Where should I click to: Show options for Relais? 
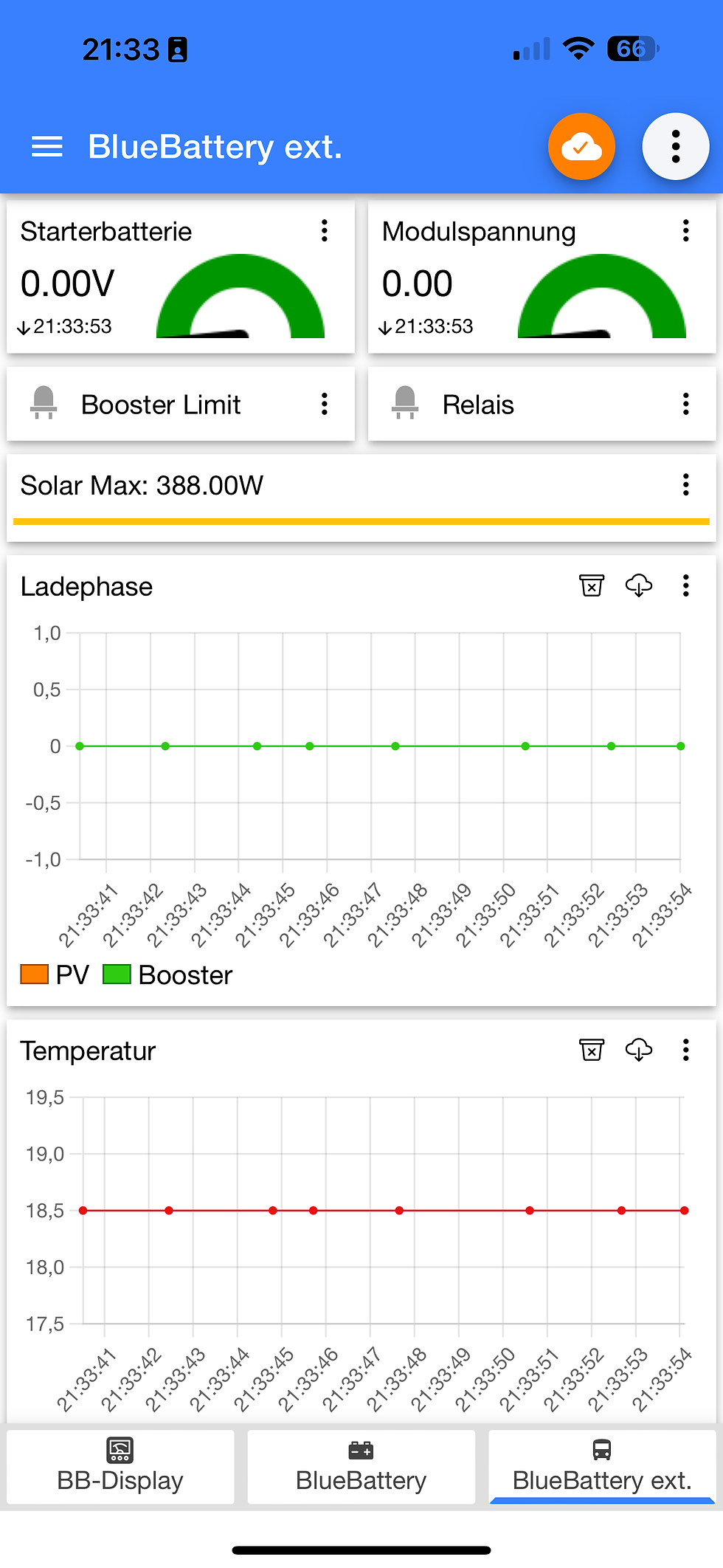pyautogui.click(x=686, y=404)
